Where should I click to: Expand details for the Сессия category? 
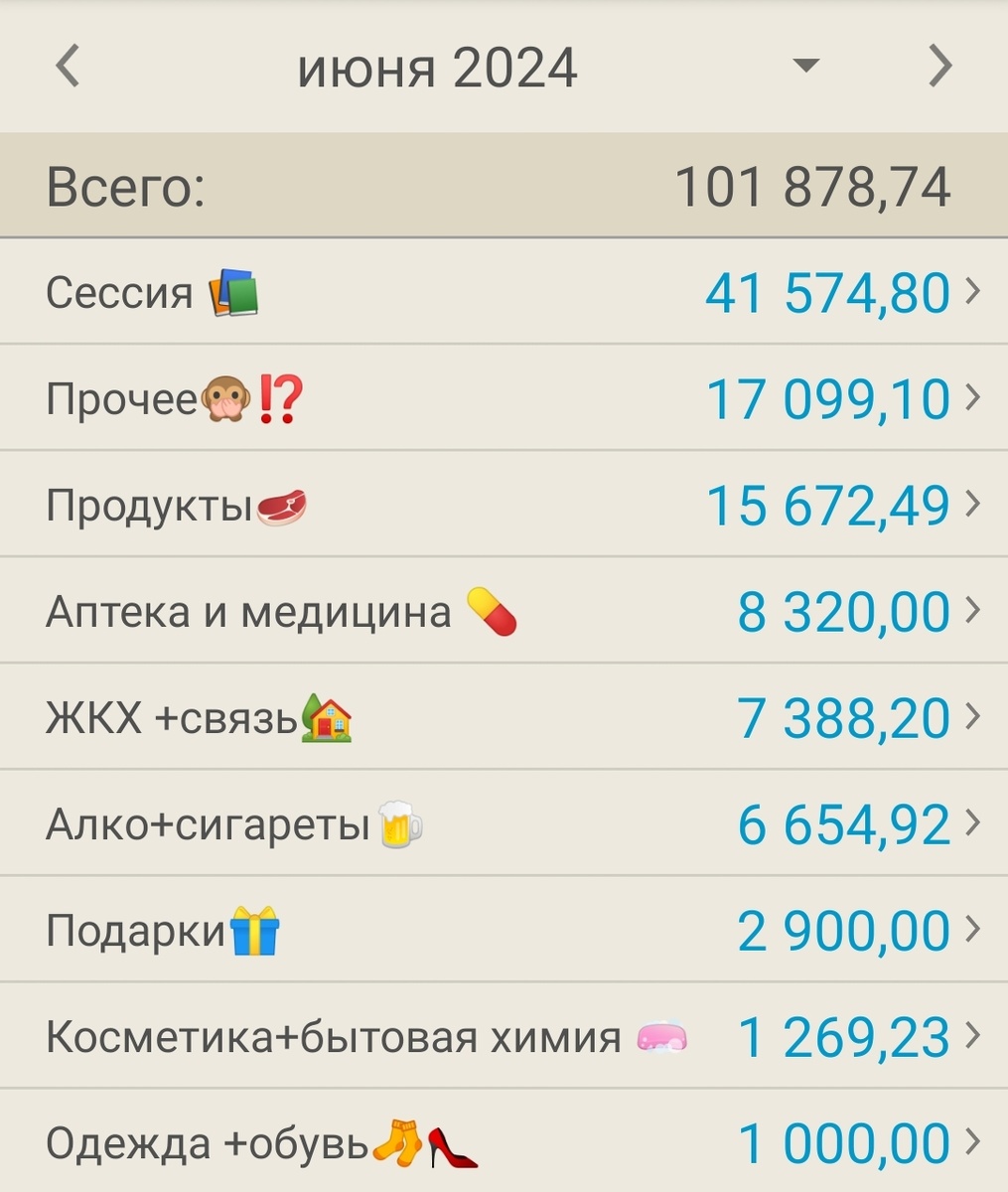971,291
